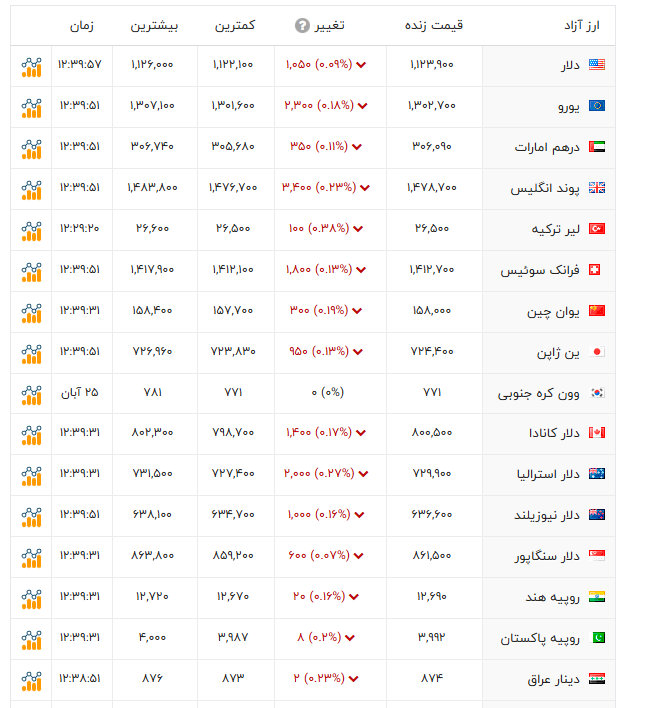The height and width of the screenshot is (708, 656).
Task: Show the chart for درهم امارات
Action: [x=31, y=148]
